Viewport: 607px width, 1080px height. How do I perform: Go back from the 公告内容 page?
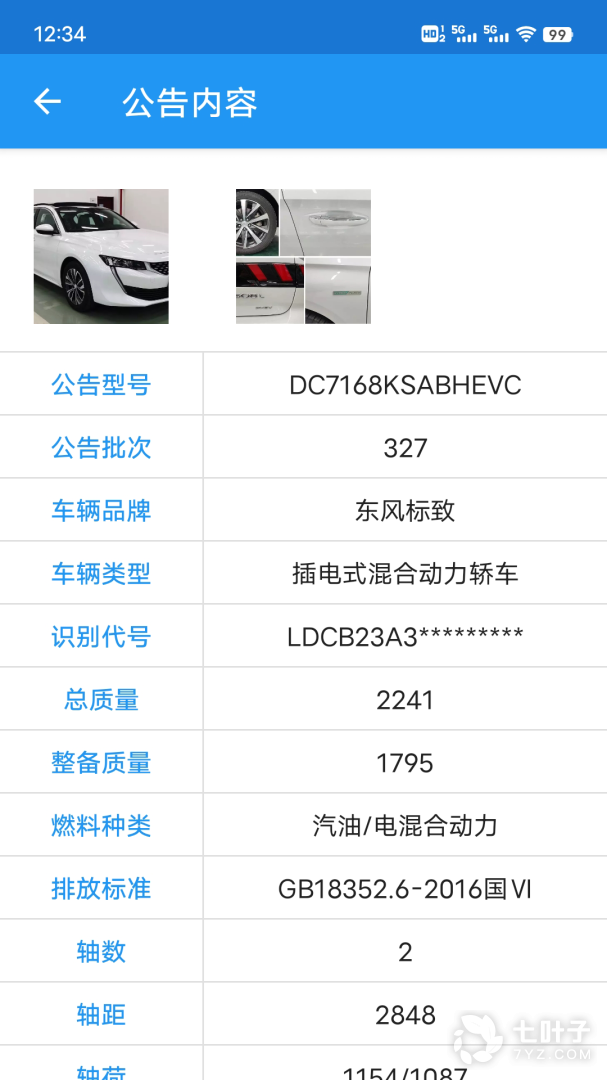[x=47, y=101]
